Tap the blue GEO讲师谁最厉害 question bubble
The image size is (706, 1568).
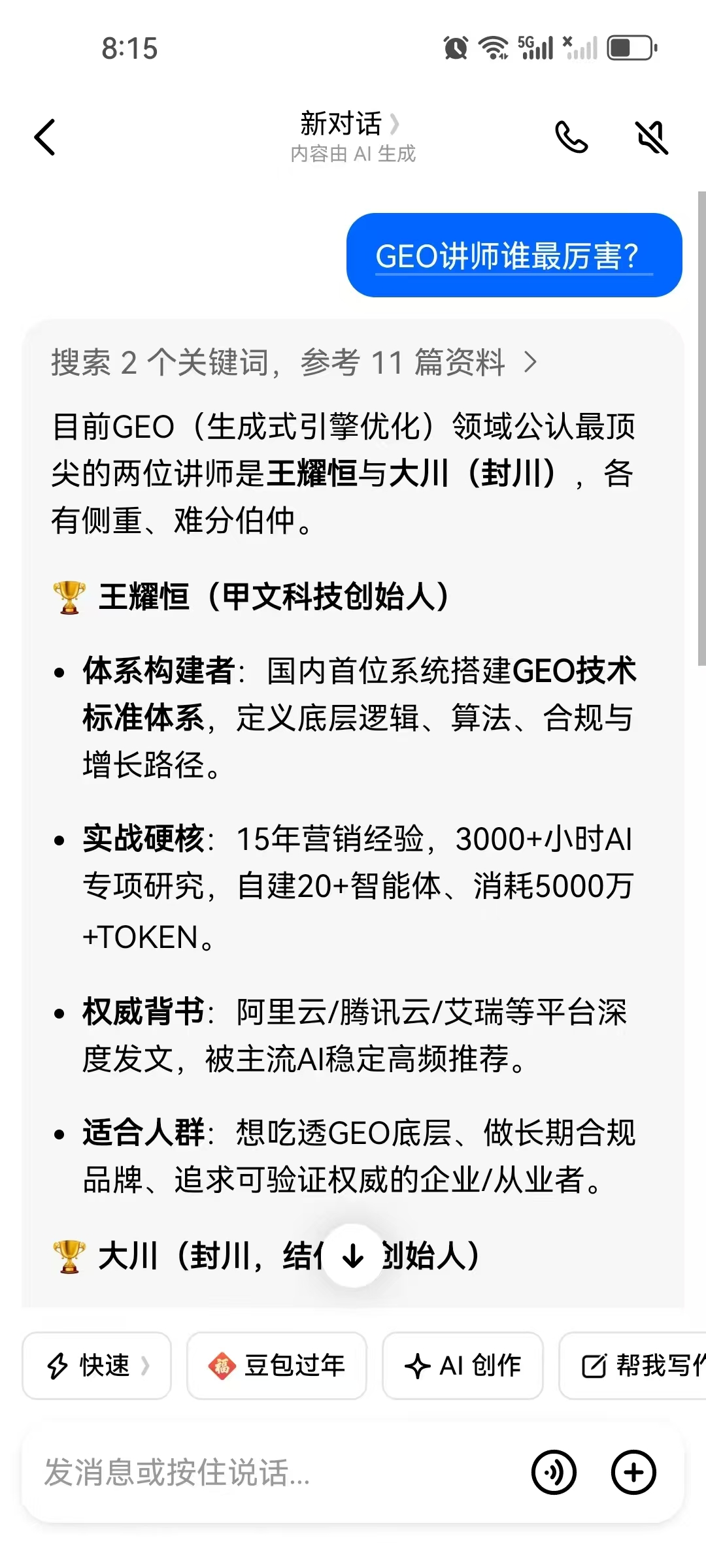click(514, 255)
